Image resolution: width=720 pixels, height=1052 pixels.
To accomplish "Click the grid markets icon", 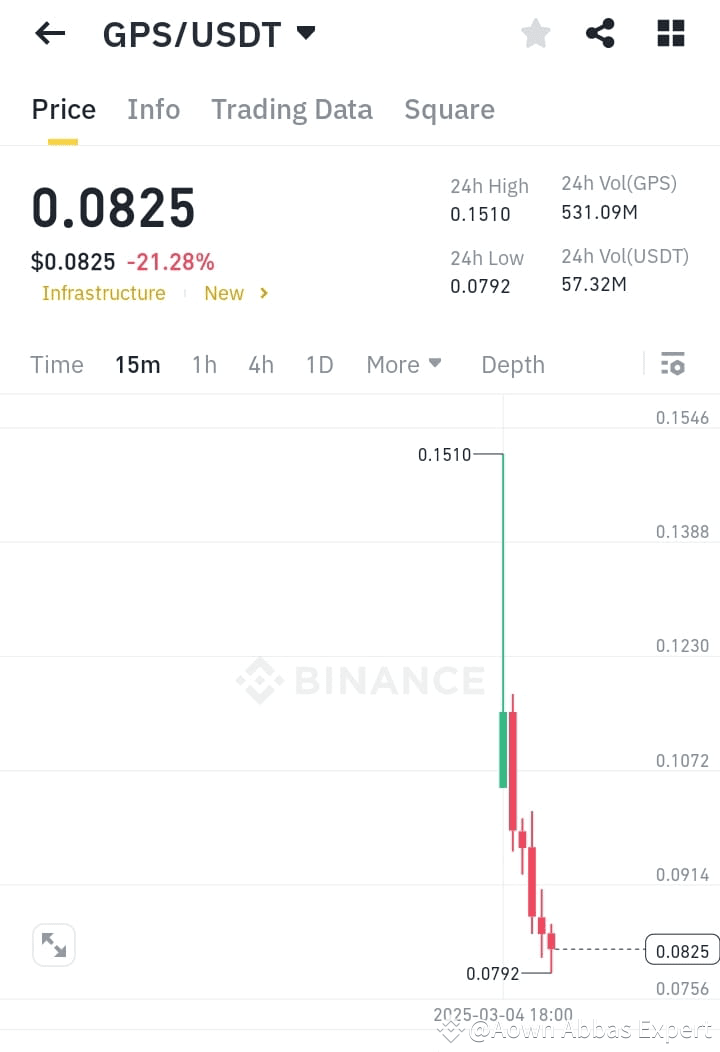I will pyautogui.click(x=670, y=33).
